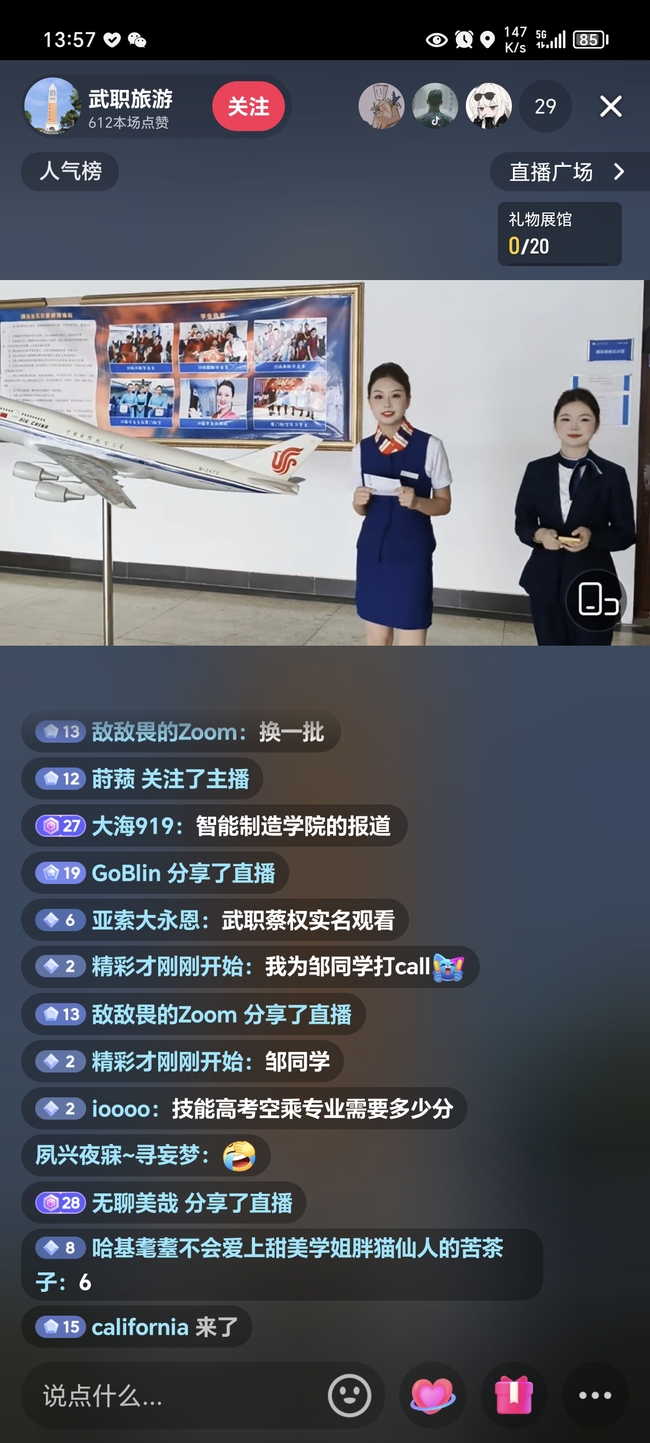Open the more options menu

595,1395
